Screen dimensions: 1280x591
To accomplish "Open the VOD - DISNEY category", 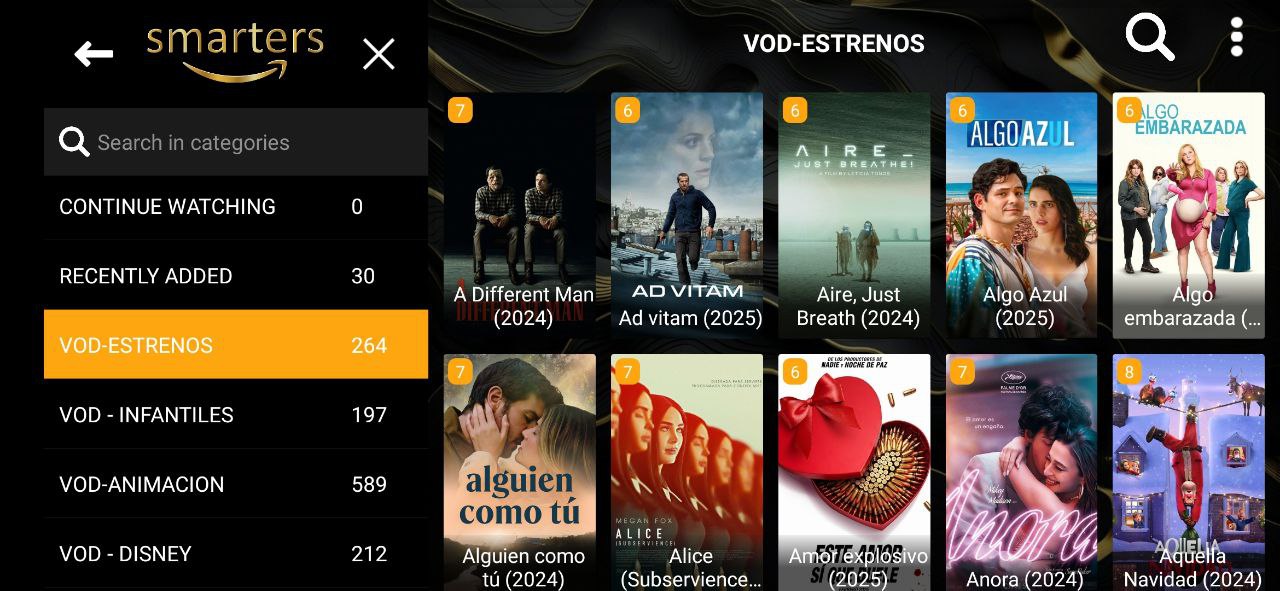I will 236,553.
